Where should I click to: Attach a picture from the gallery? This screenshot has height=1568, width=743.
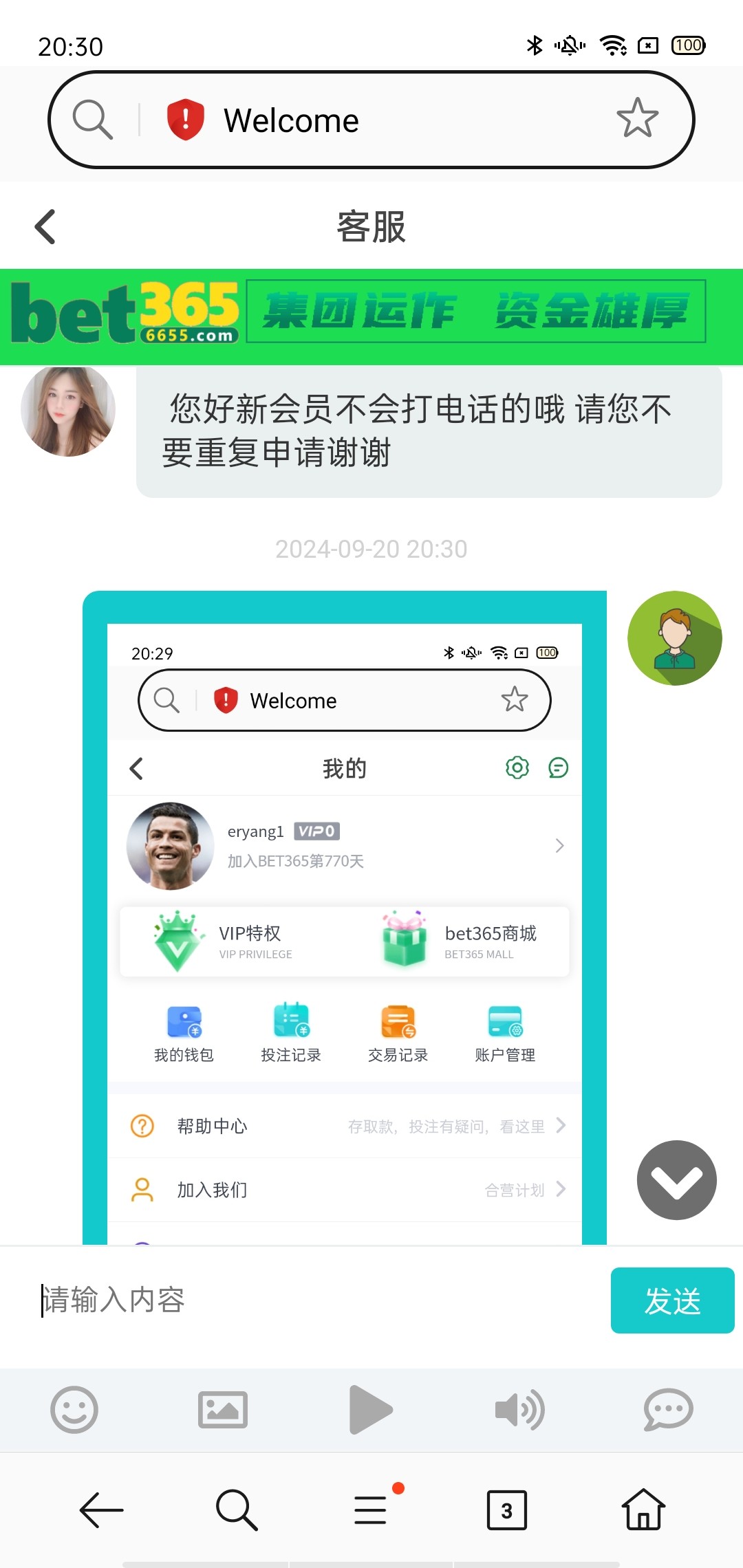click(x=223, y=1410)
